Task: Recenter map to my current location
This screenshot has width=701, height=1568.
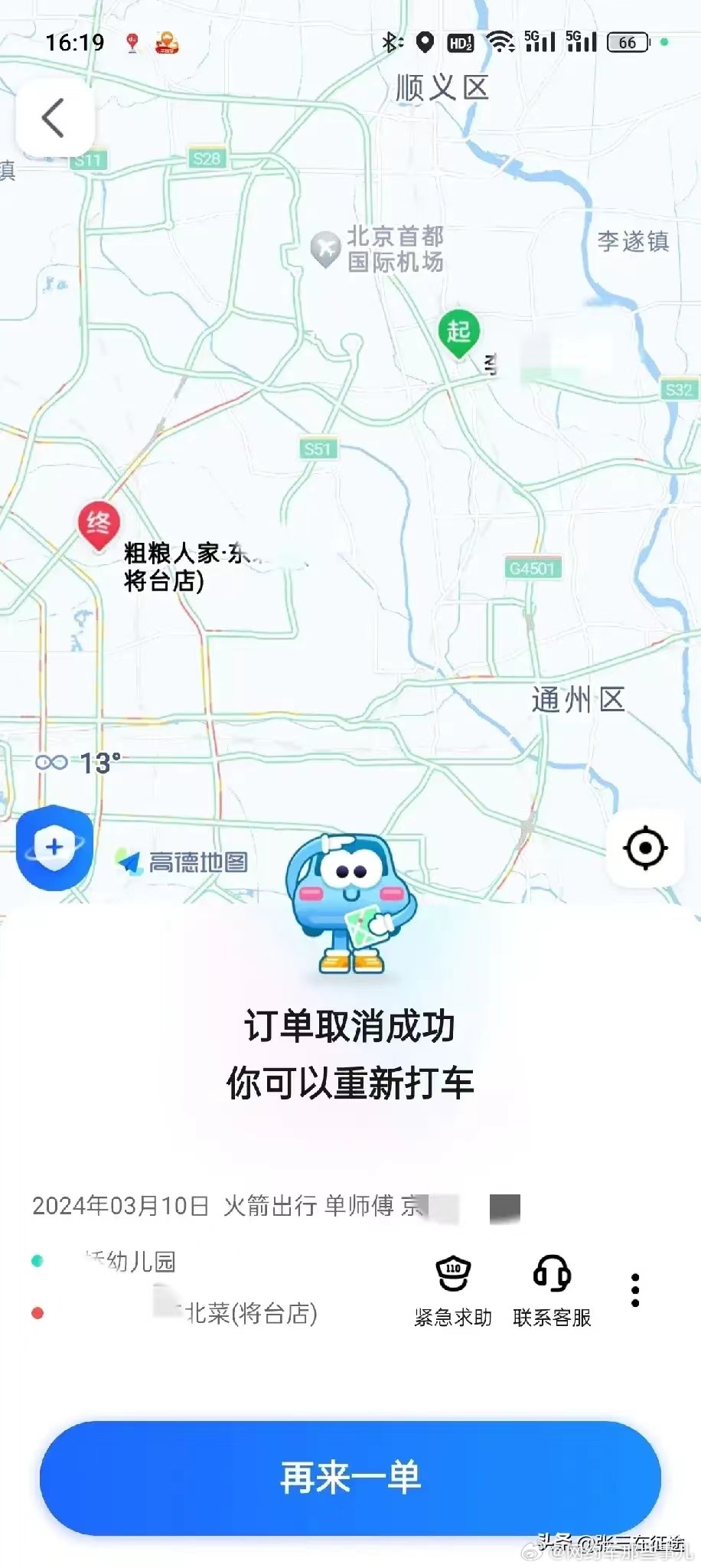Action: click(x=645, y=848)
